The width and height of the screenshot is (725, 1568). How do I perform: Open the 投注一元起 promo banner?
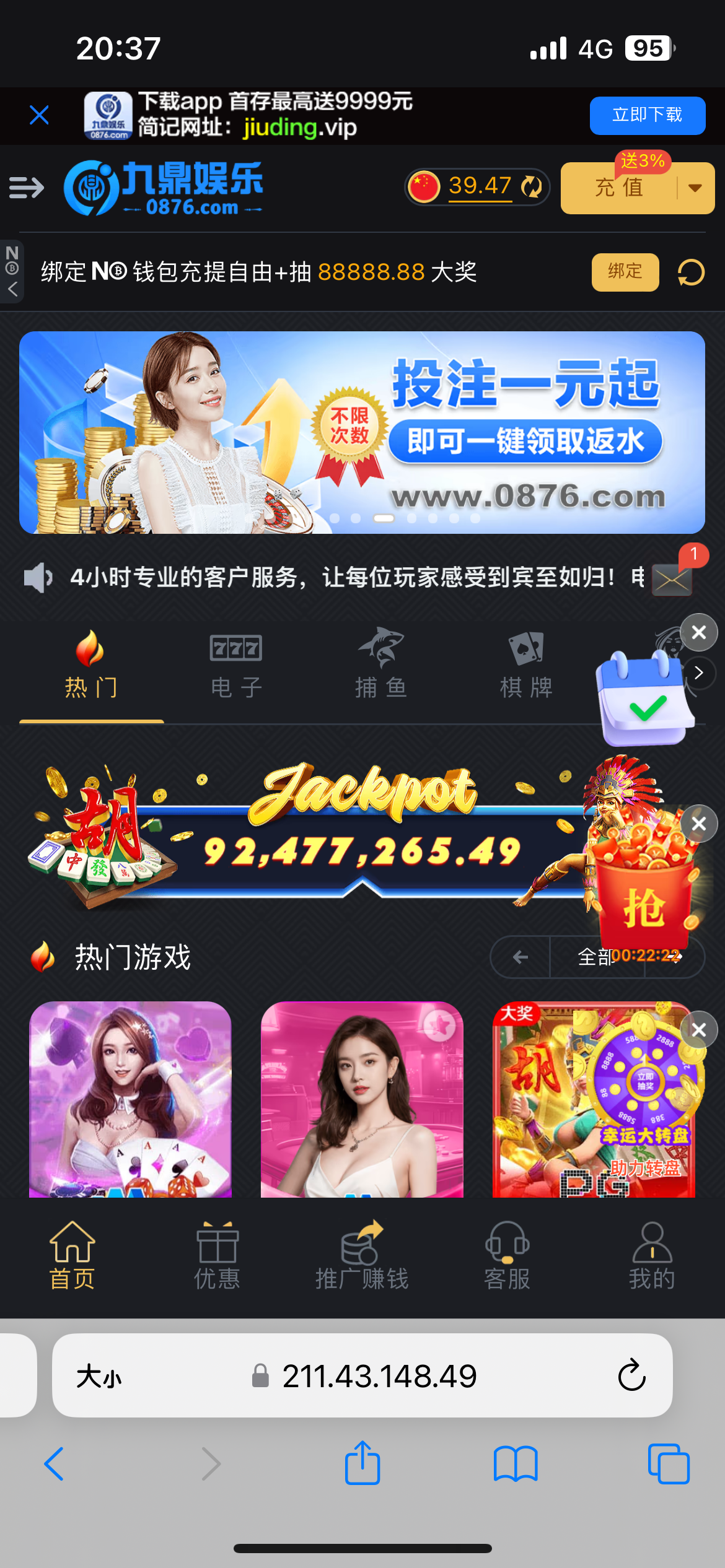coord(362,432)
